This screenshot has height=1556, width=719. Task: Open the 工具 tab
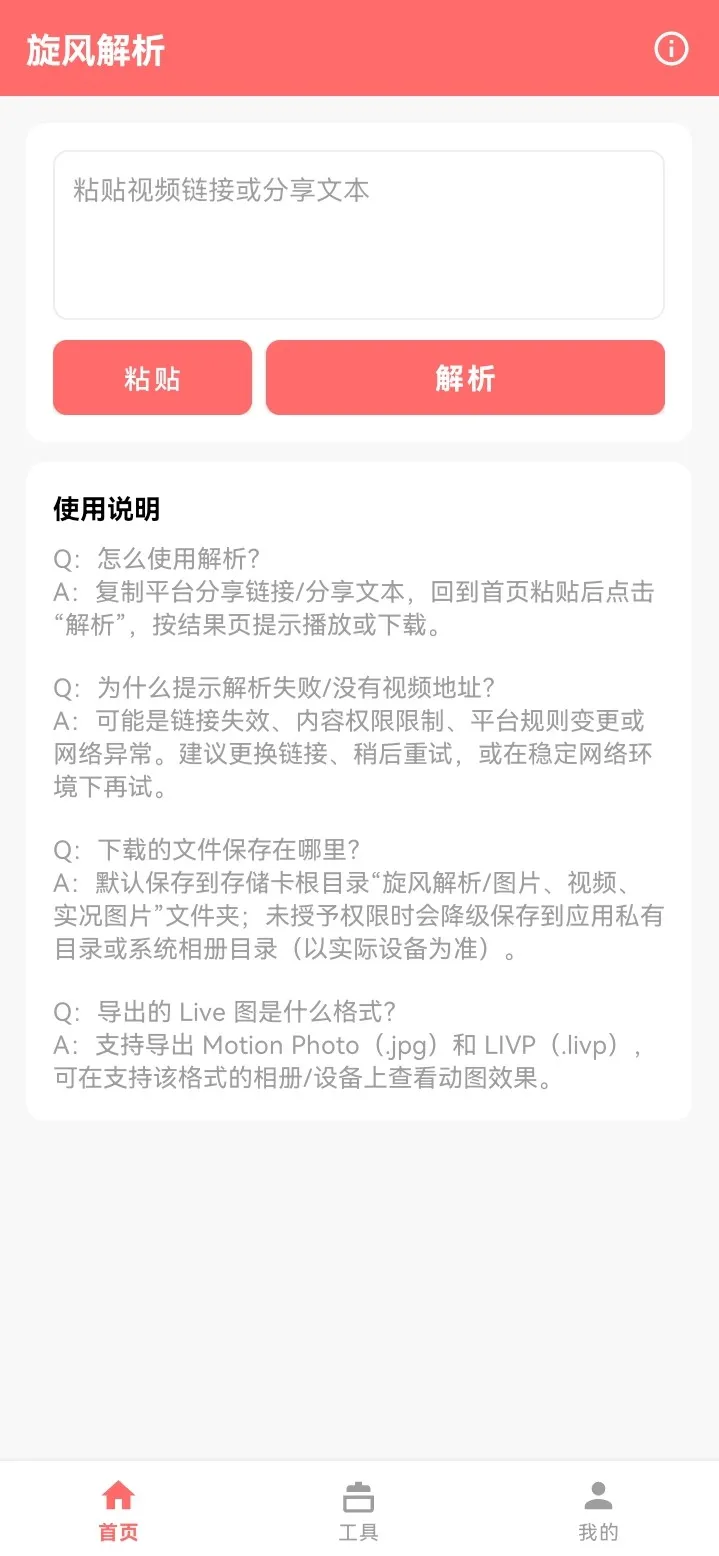[x=358, y=1510]
